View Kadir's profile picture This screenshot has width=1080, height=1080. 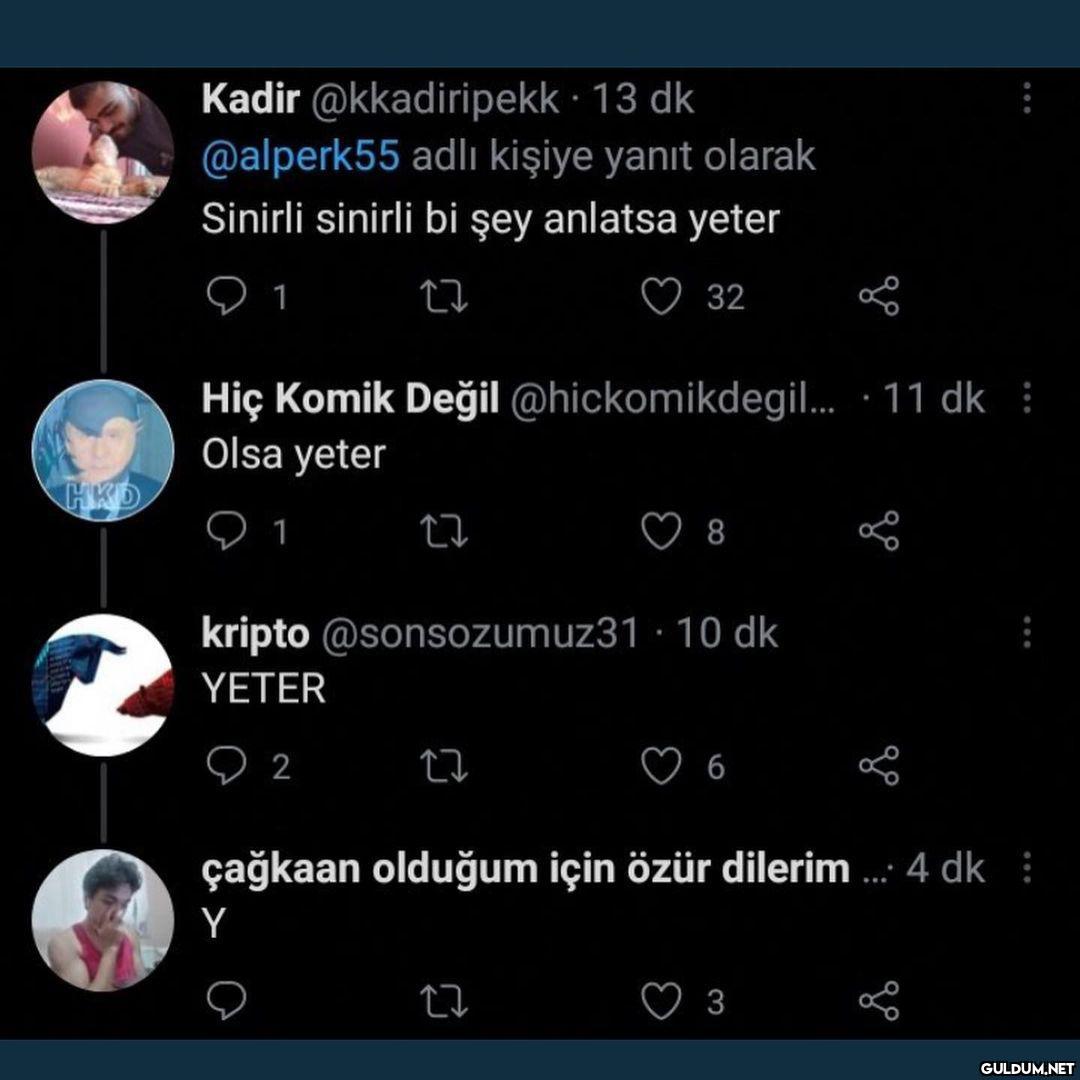(102, 153)
